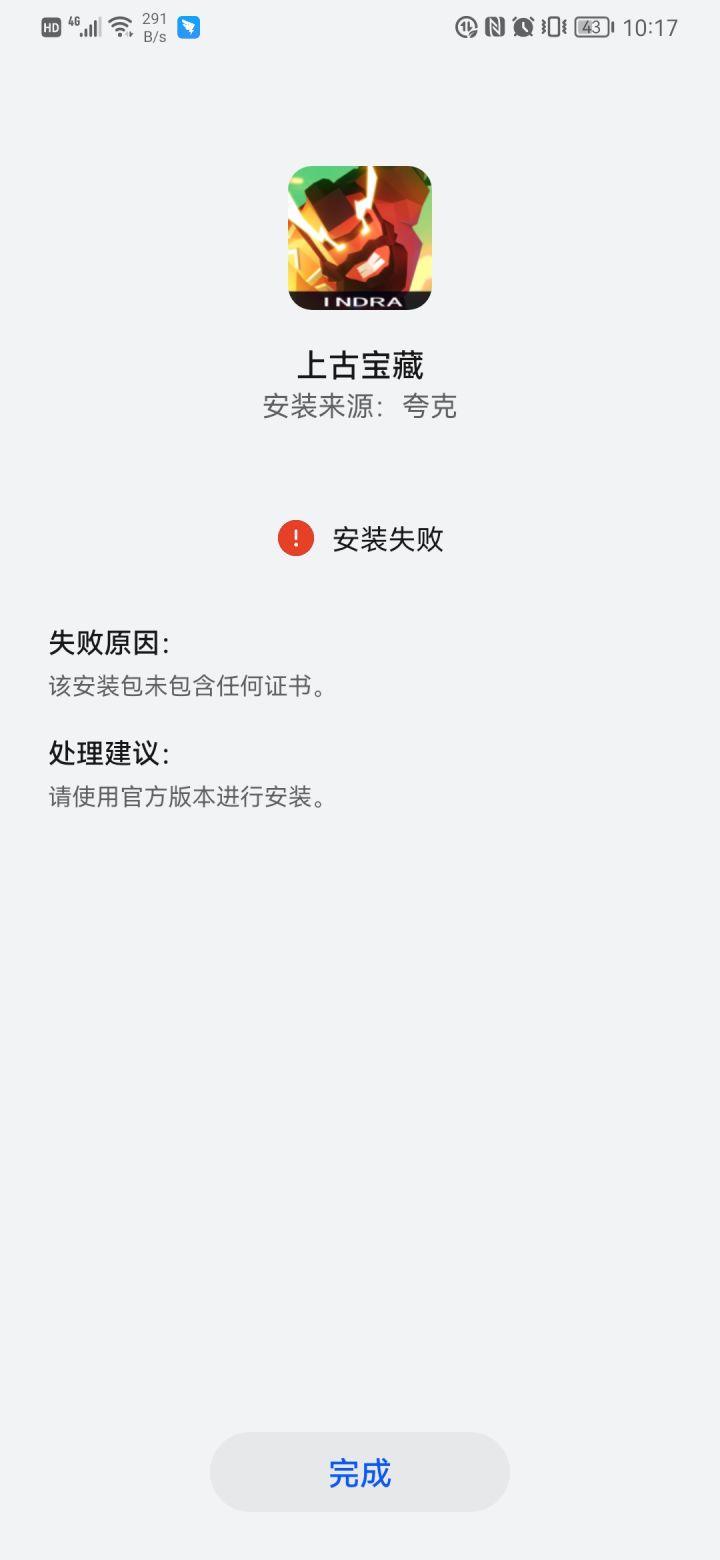Viewport: 720px width, 1560px height.
Task: Click the Wi-Fi signal icon
Action: coord(118,25)
